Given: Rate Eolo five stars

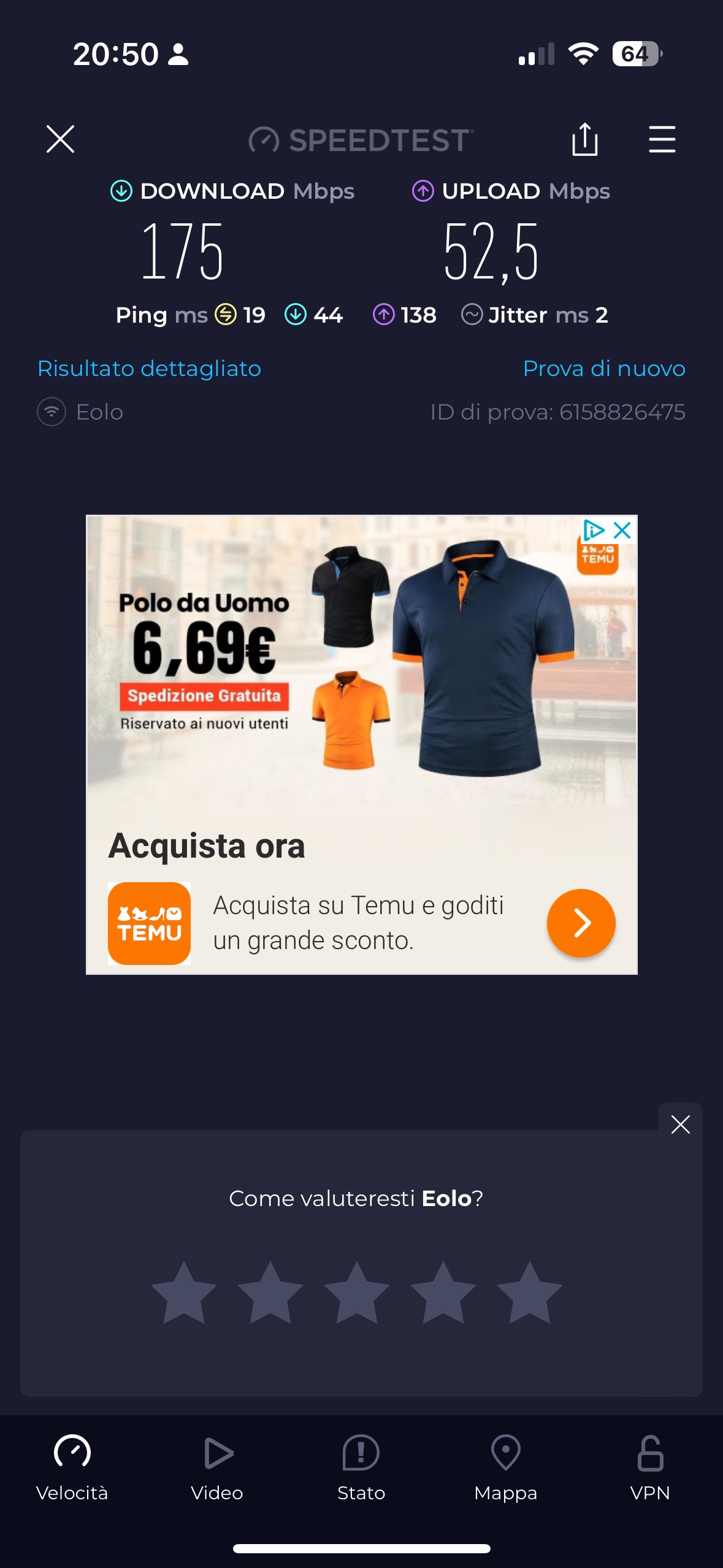Looking at the screenshot, I should (529, 1293).
